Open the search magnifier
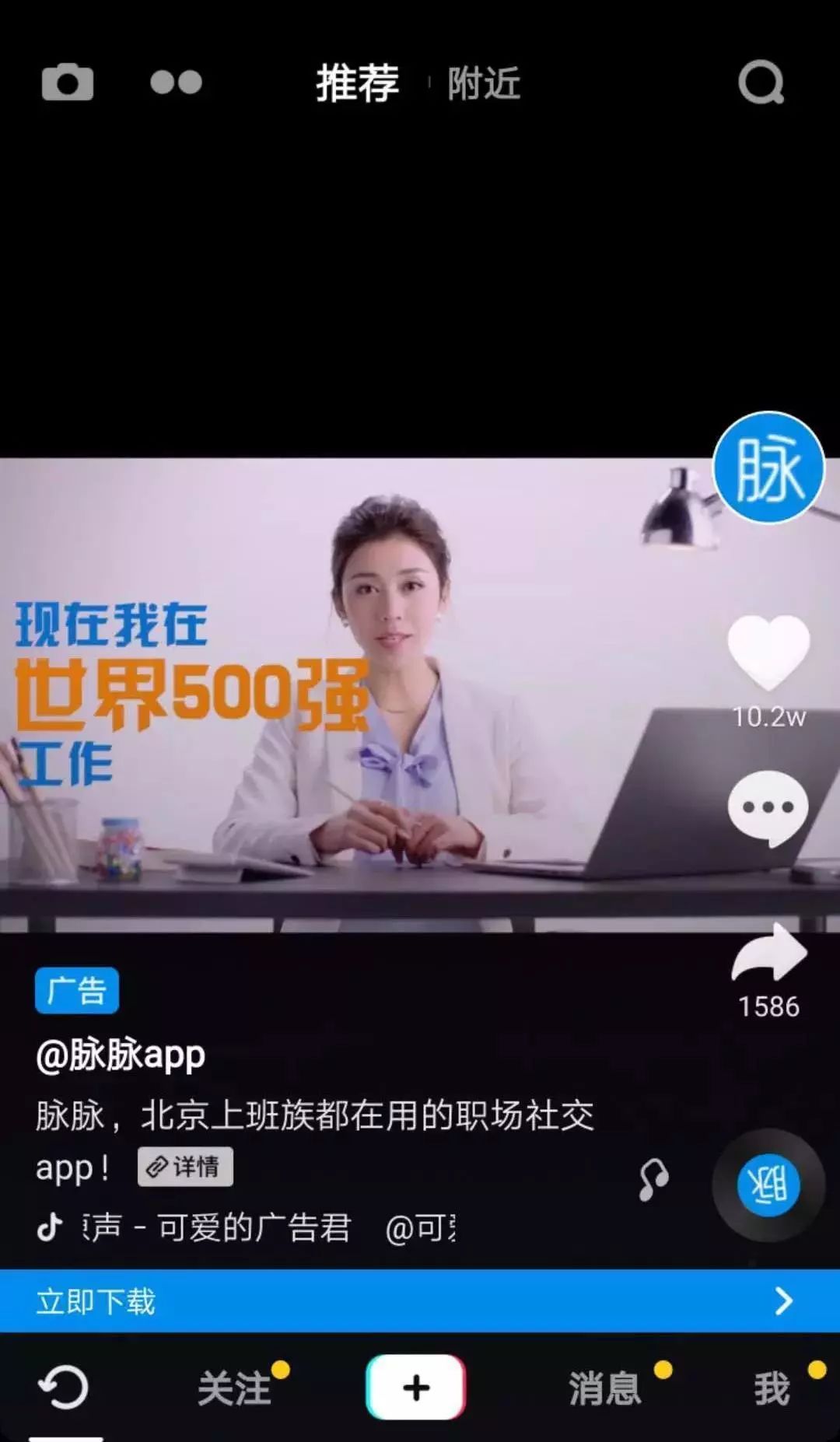This screenshot has width=840, height=1442. point(761,82)
